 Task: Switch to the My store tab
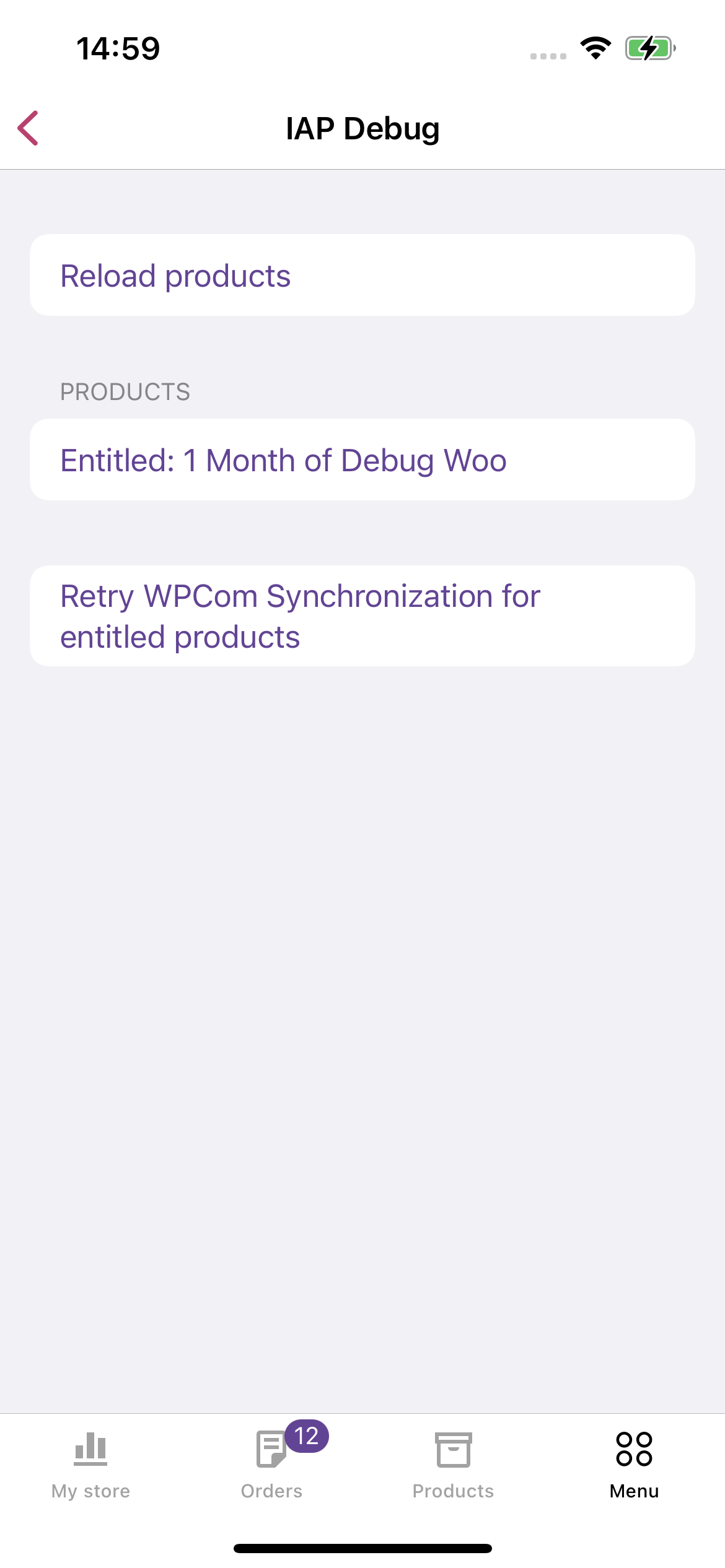click(90, 1465)
